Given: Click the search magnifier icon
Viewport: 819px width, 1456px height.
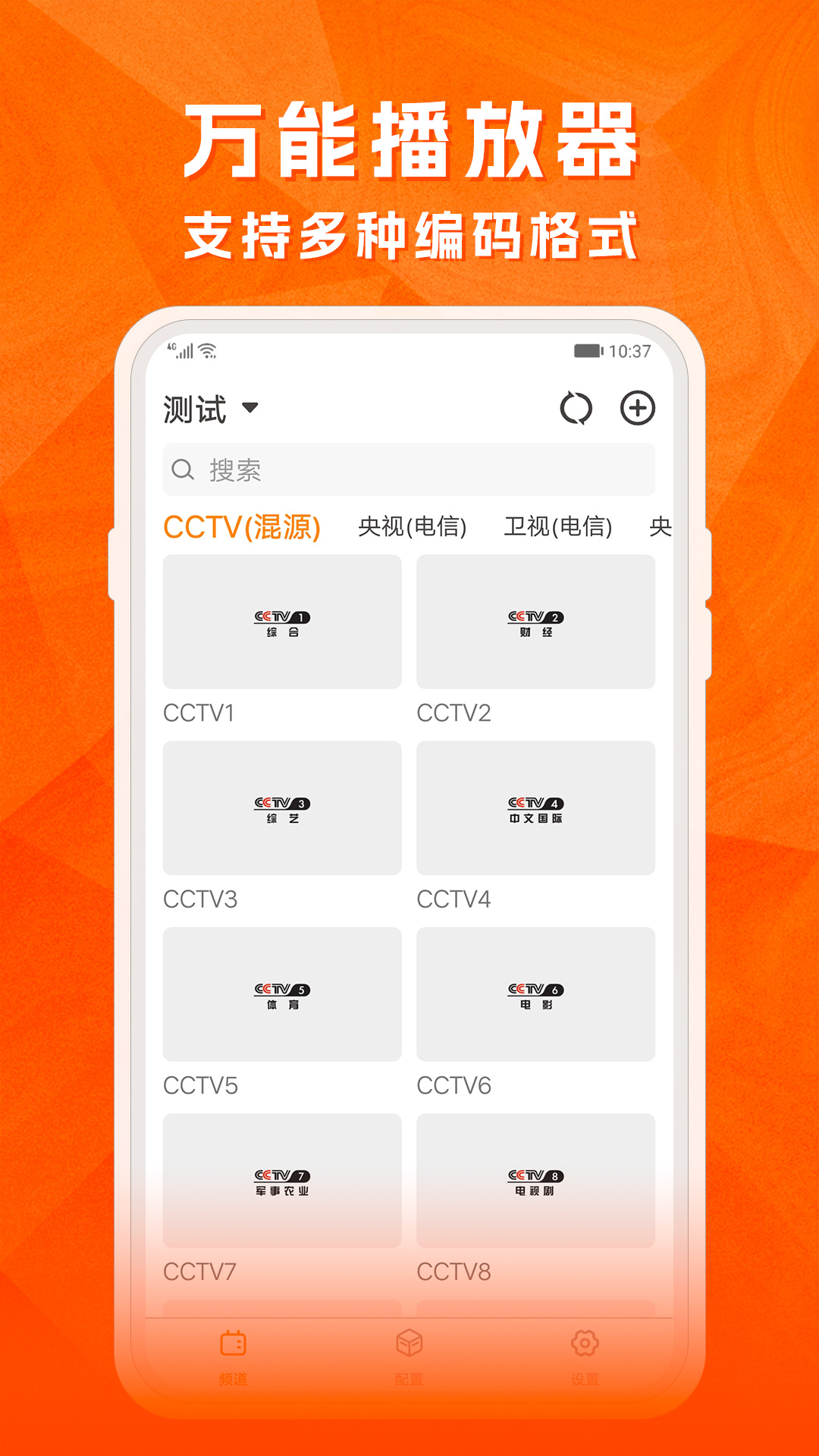Looking at the screenshot, I should coord(182,470).
